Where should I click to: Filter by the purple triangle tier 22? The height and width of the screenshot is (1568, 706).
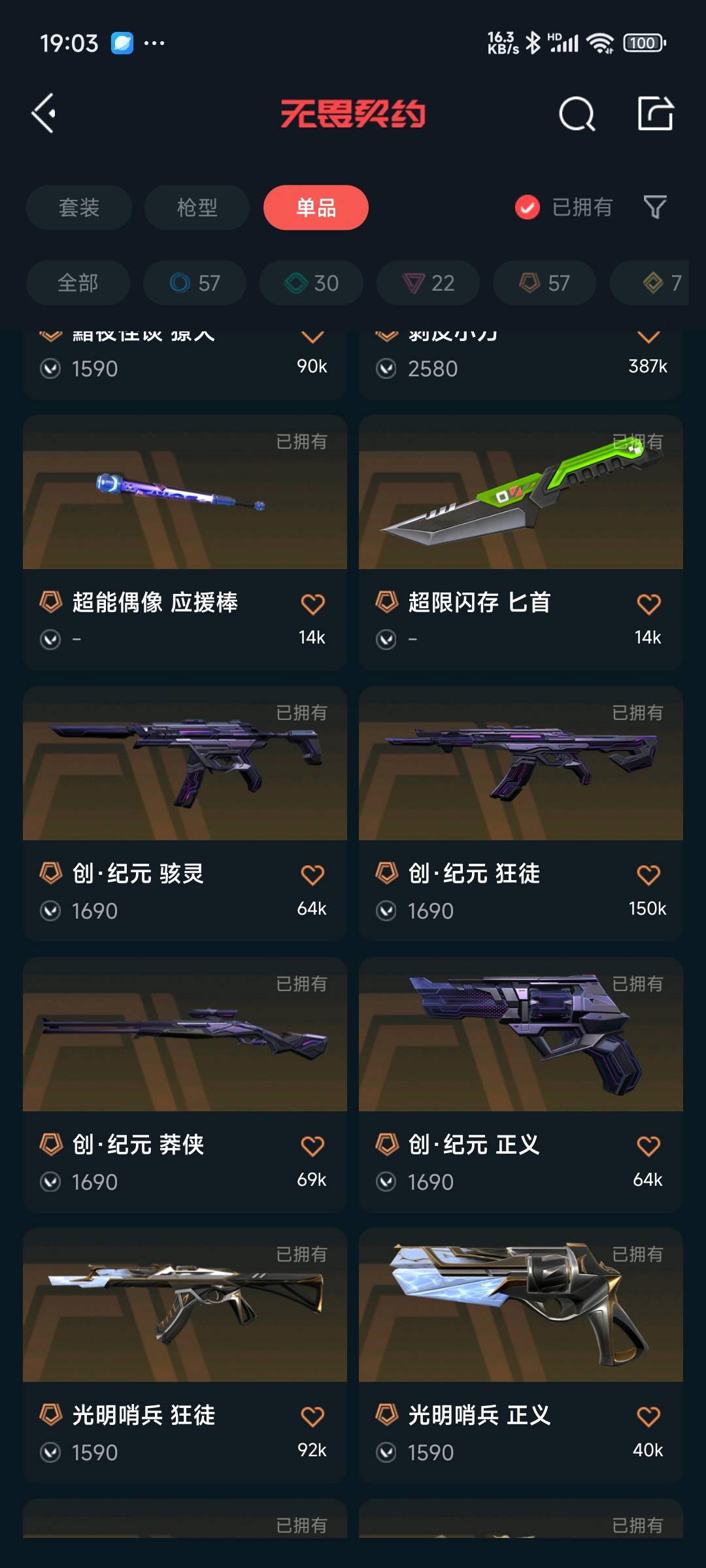pyautogui.click(x=428, y=283)
